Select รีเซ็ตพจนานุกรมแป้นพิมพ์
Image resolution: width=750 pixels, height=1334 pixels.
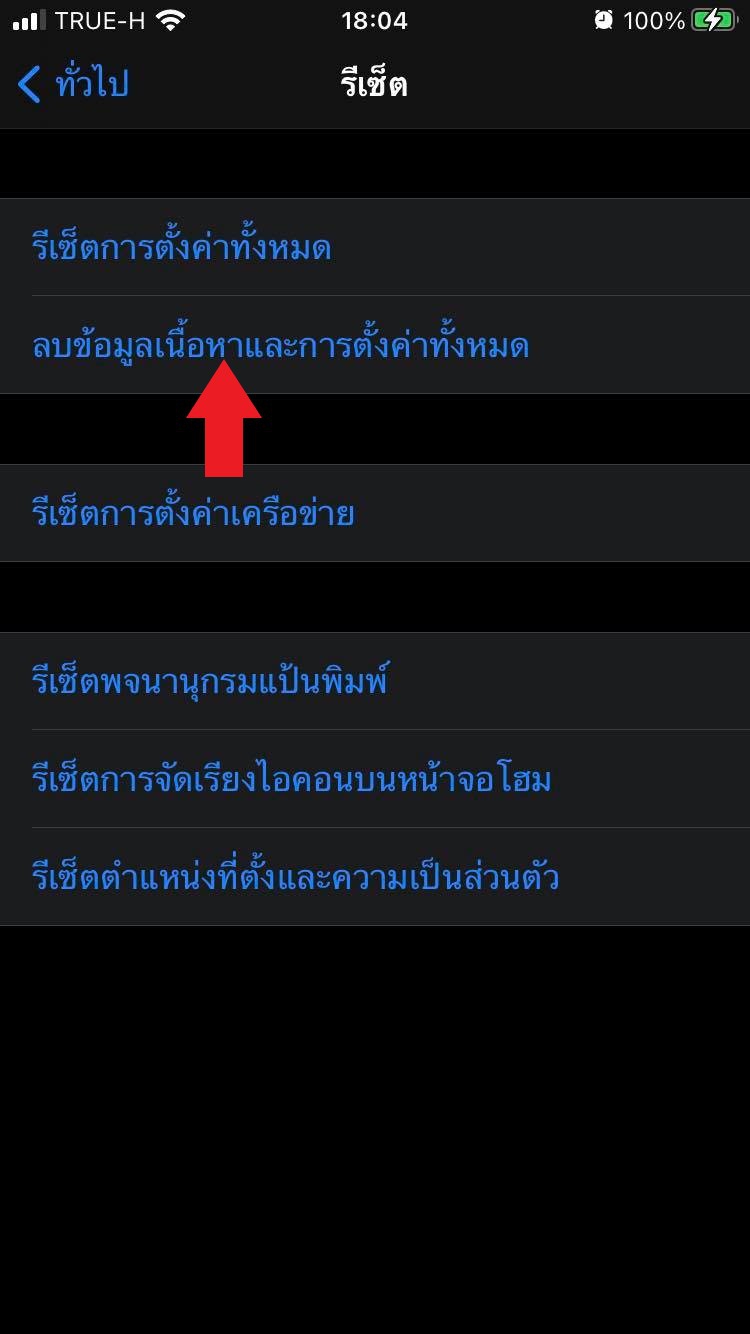click(x=210, y=682)
